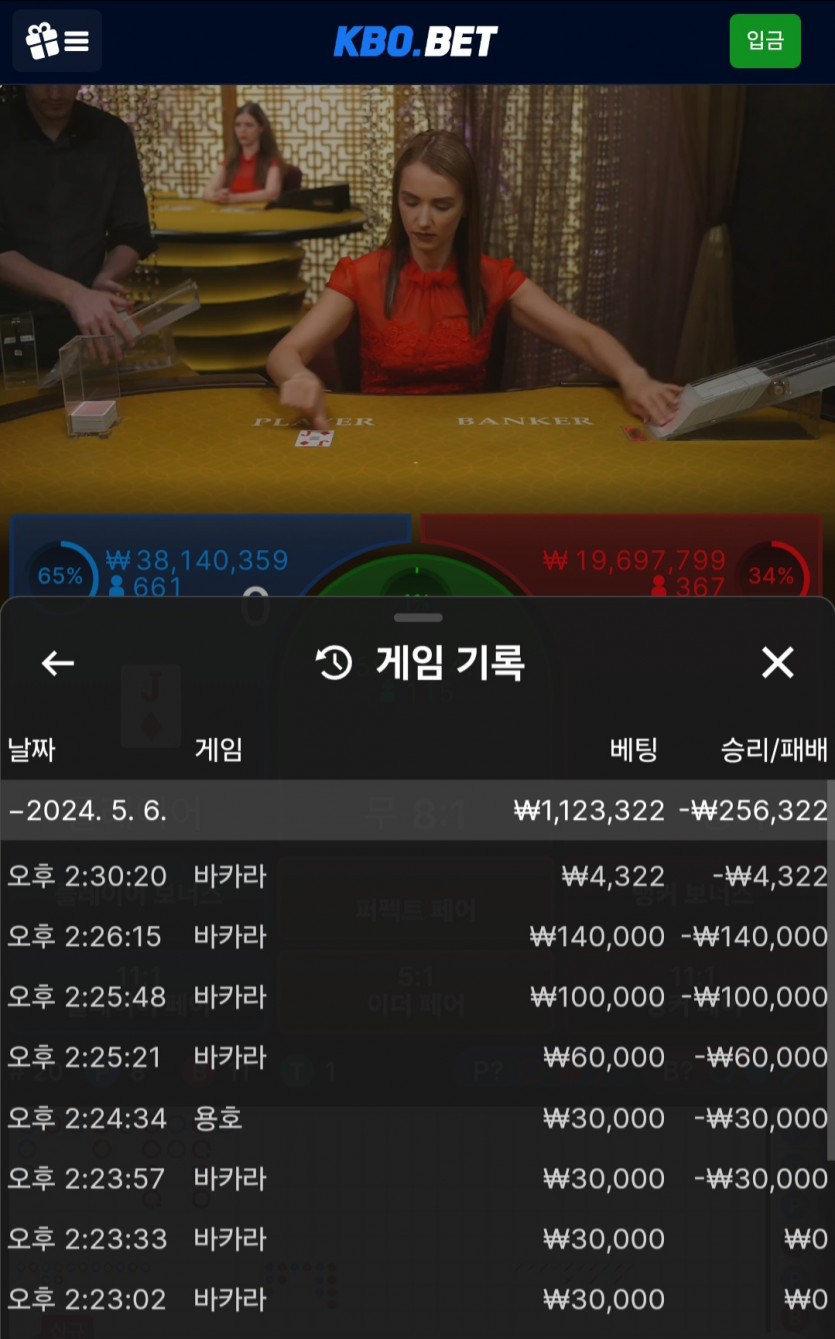835x1339 pixels.
Task: View the 오후 2:25:48 바카라 record
Action: pyautogui.click(x=417, y=997)
